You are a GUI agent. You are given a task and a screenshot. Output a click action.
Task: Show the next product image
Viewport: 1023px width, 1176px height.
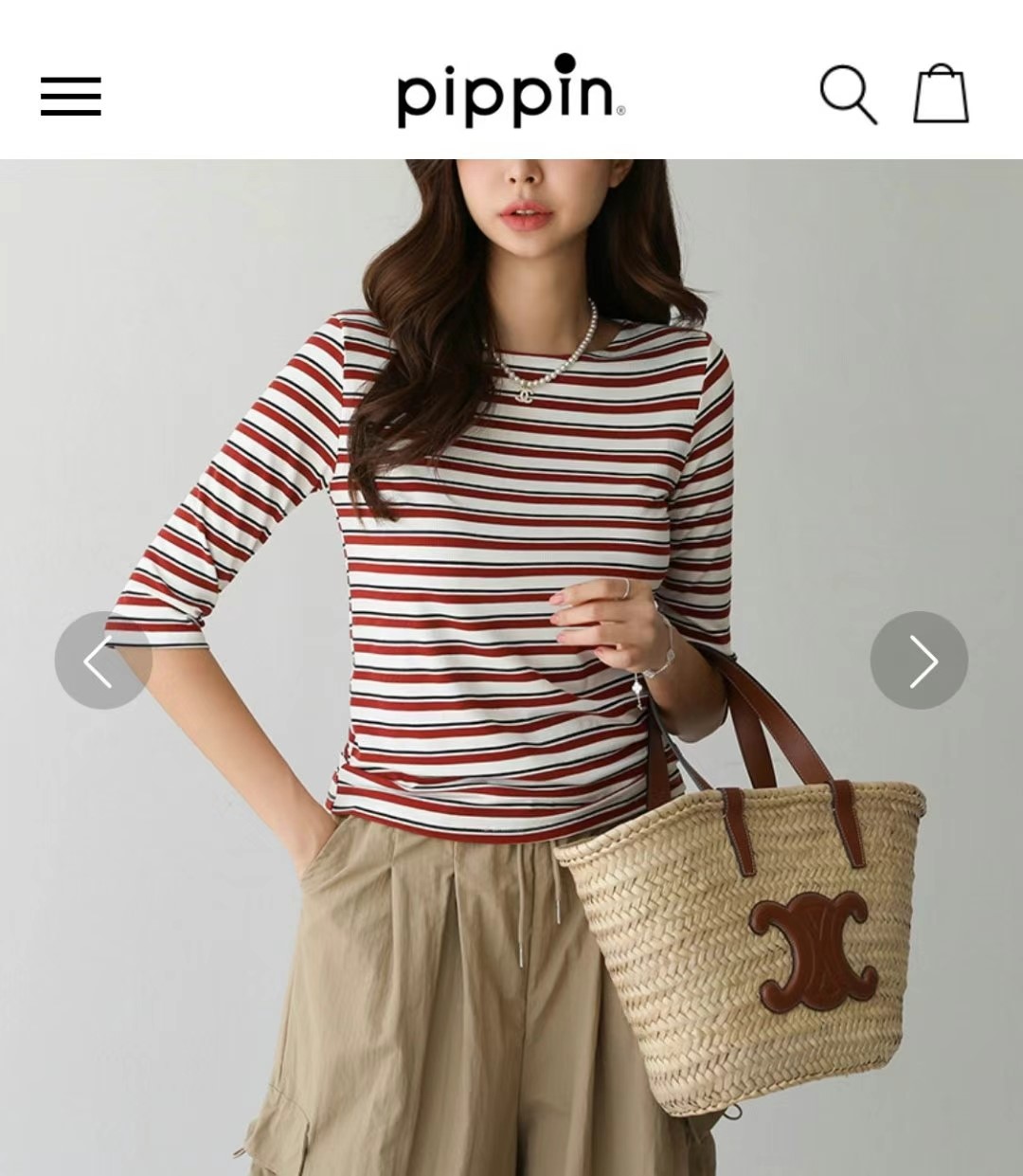(919, 660)
